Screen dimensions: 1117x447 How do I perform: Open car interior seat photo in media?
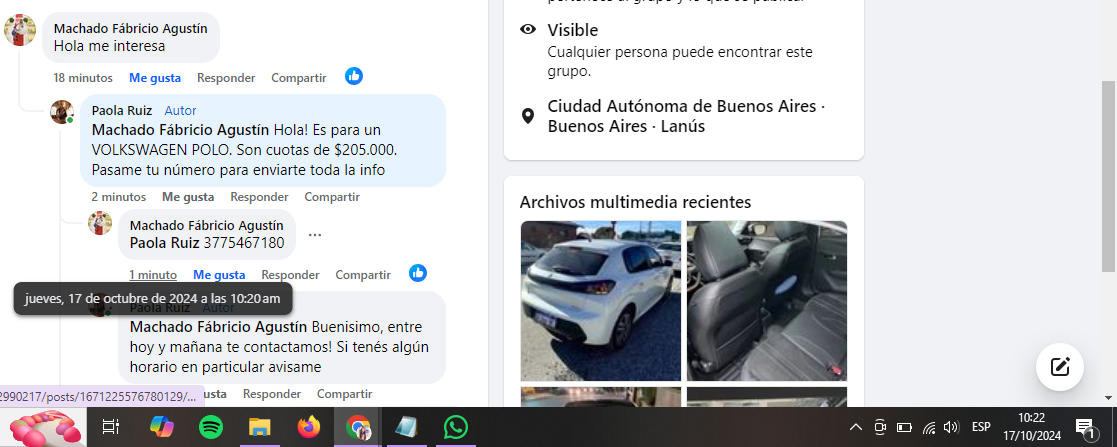(766, 300)
